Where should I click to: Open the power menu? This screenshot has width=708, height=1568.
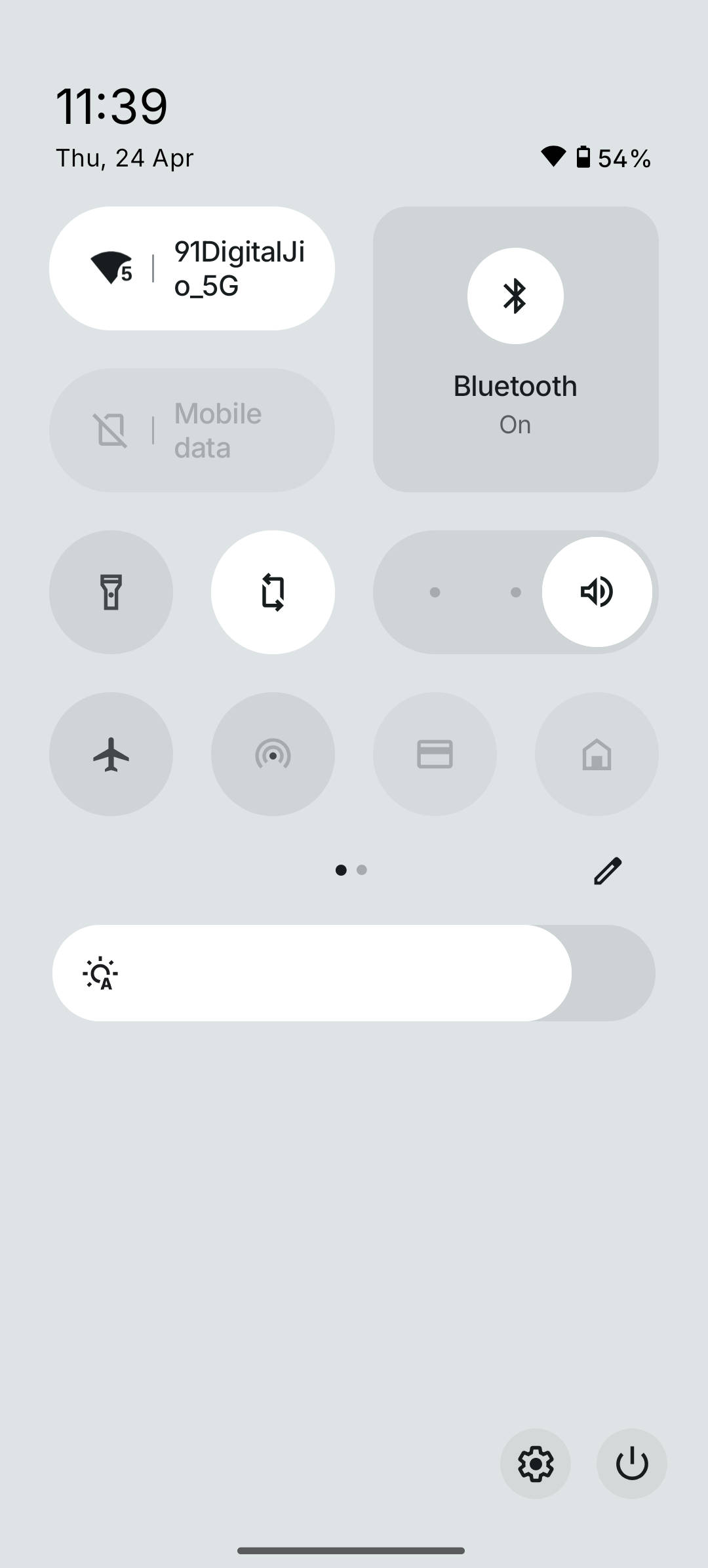point(631,1463)
